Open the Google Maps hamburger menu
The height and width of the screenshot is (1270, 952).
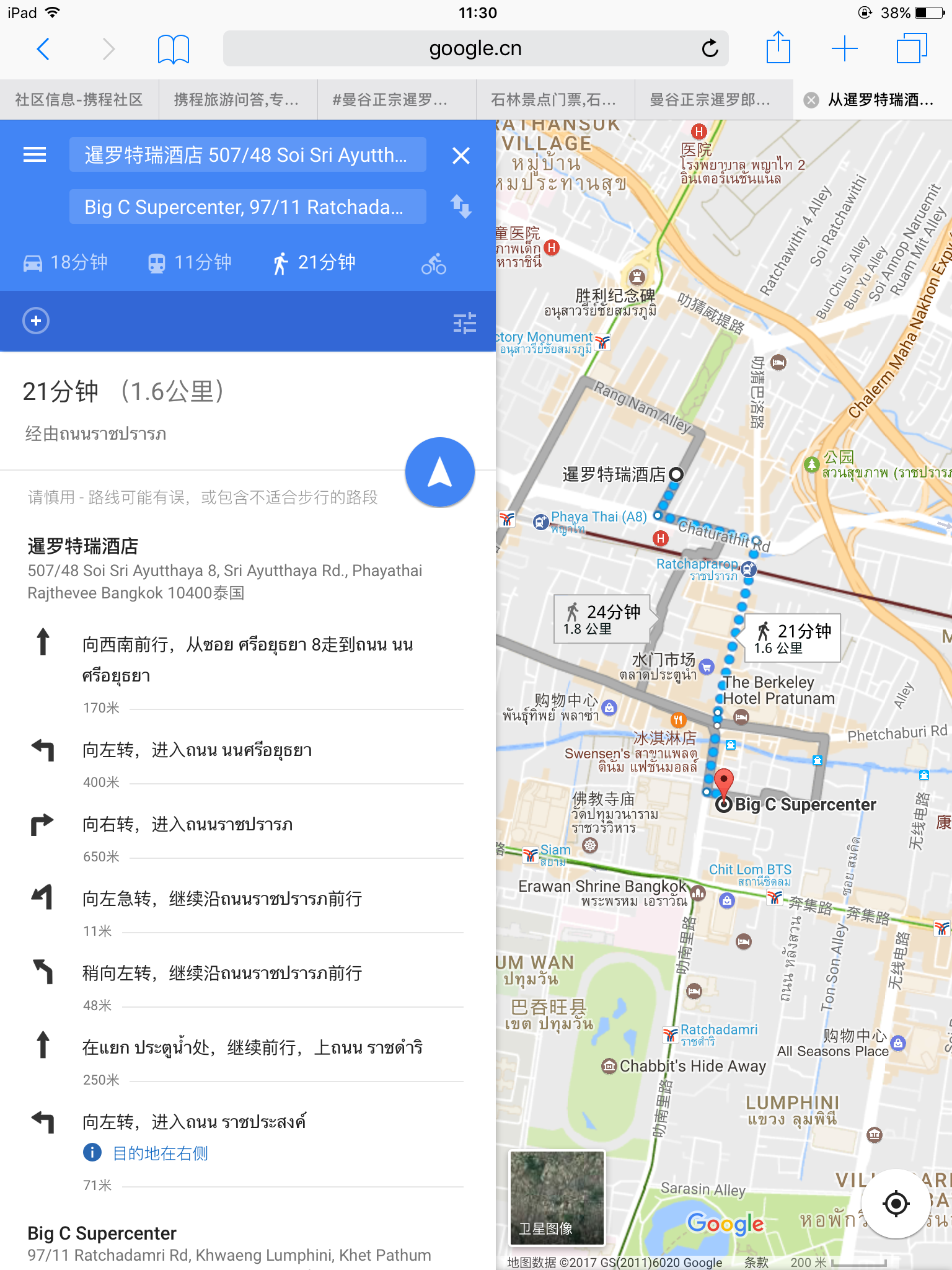point(35,155)
